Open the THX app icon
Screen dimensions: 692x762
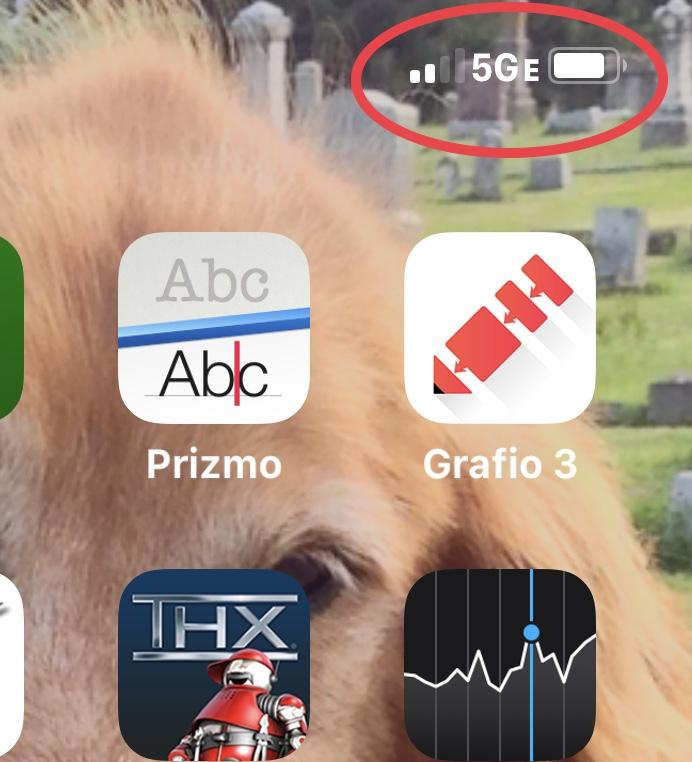coord(214,665)
